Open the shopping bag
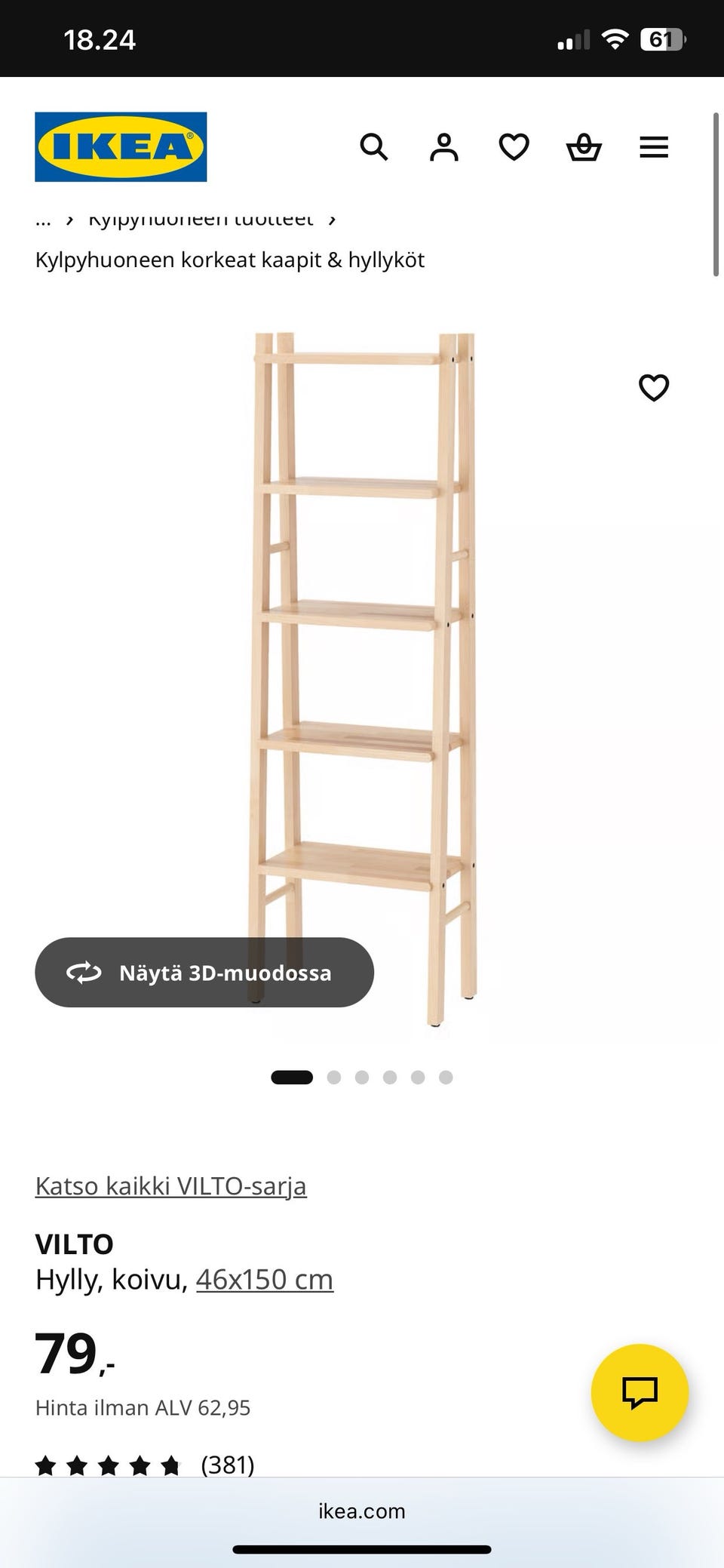Screen dimensions: 724x1568 [x=584, y=147]
